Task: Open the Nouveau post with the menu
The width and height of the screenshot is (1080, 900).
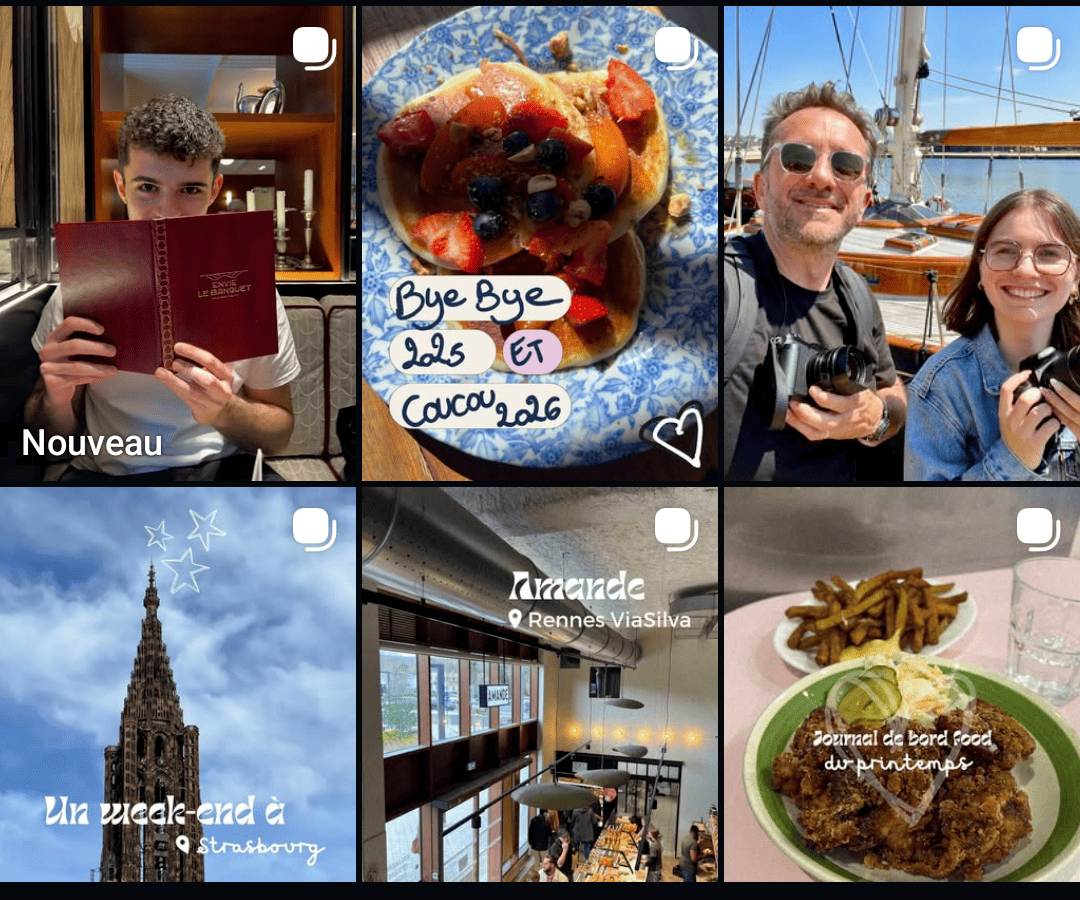Action: point(177,243)
